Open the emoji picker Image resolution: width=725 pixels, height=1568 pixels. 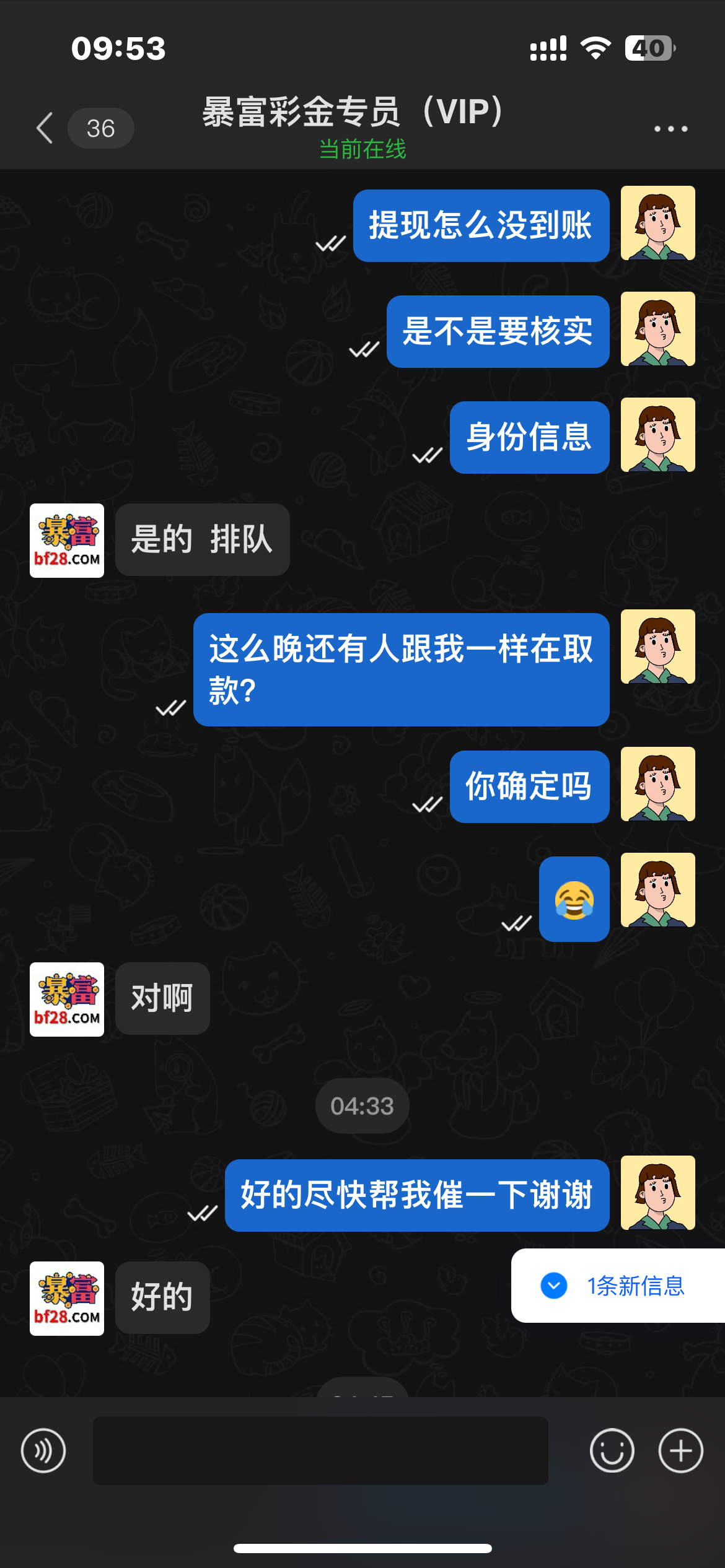[612, 1450]
